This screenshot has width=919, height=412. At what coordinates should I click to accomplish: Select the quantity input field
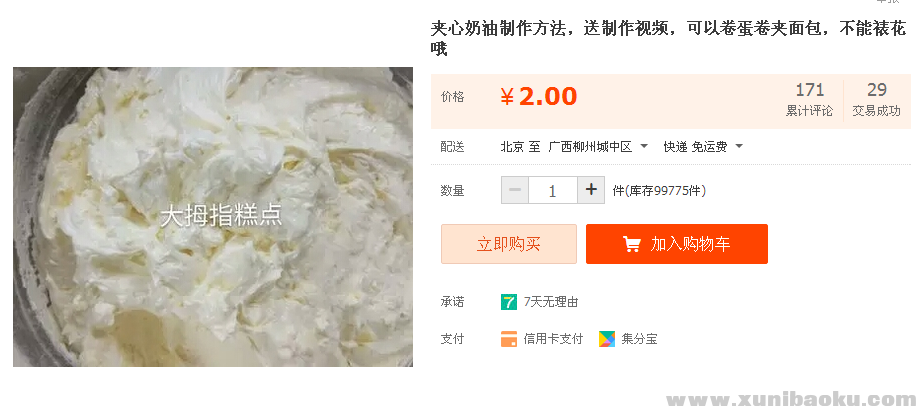pos(552,190)
